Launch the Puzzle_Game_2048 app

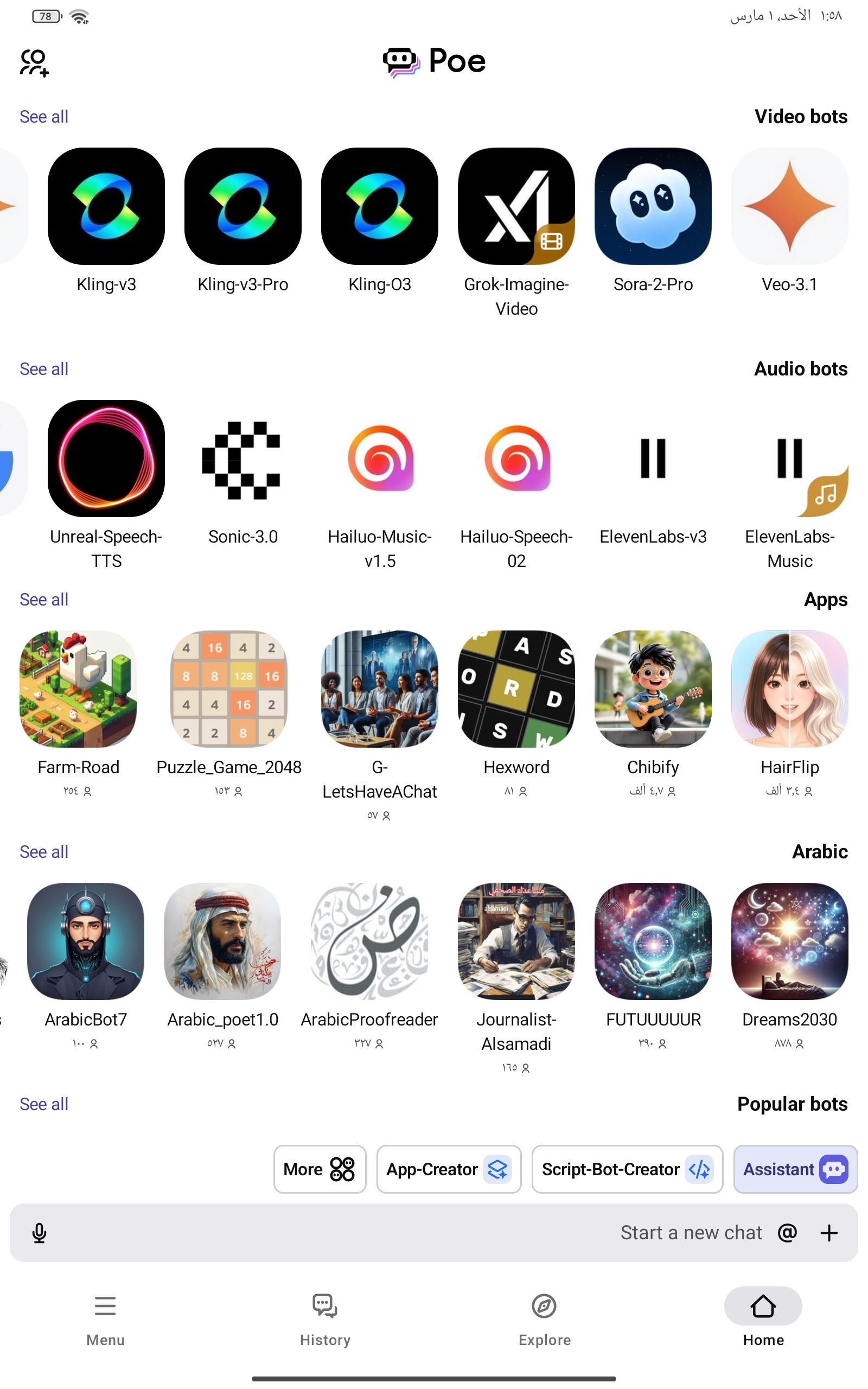229,689
